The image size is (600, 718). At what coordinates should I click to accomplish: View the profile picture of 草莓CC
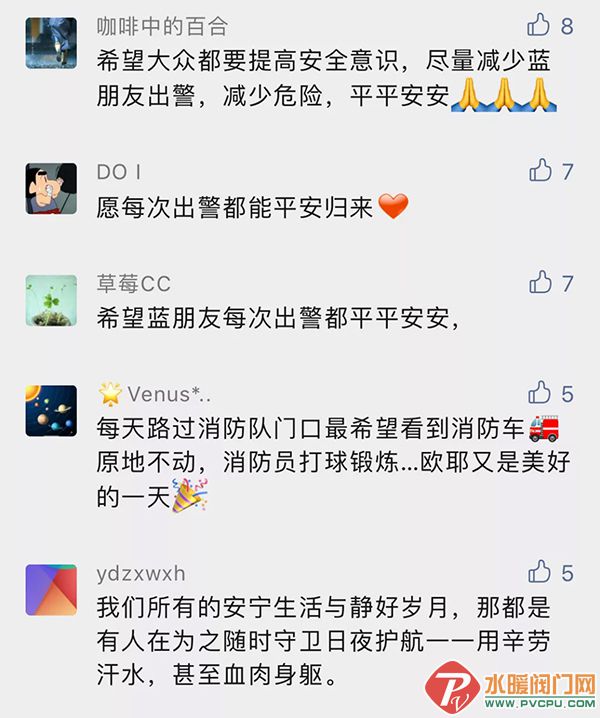click(x=51, y=300)
